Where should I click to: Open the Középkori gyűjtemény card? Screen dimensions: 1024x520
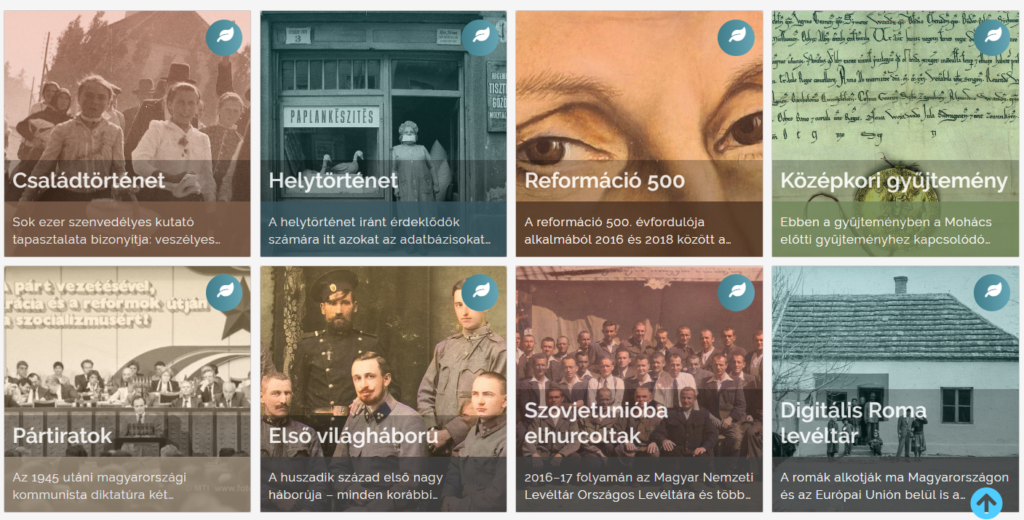pyautogui.click(x=895, y=133)
